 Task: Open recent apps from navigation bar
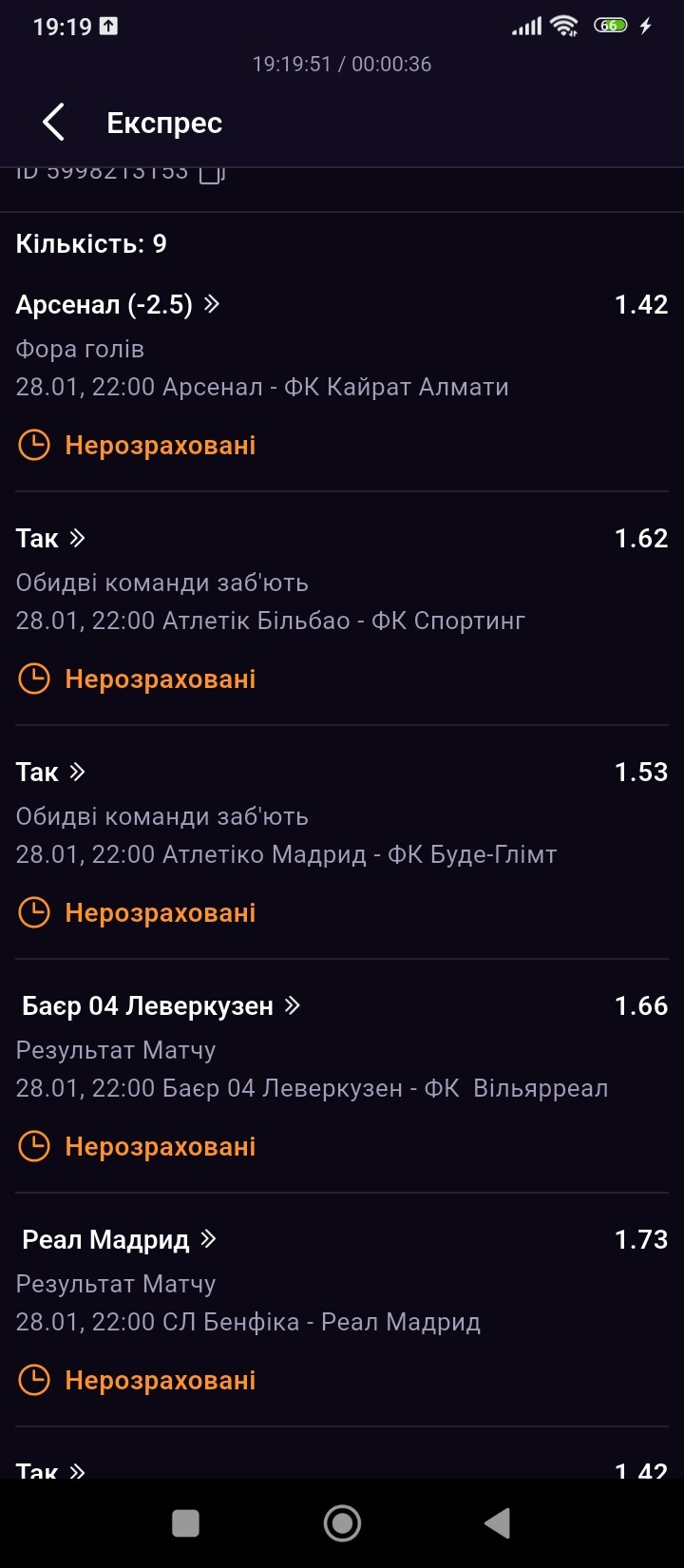(185, 1523)
